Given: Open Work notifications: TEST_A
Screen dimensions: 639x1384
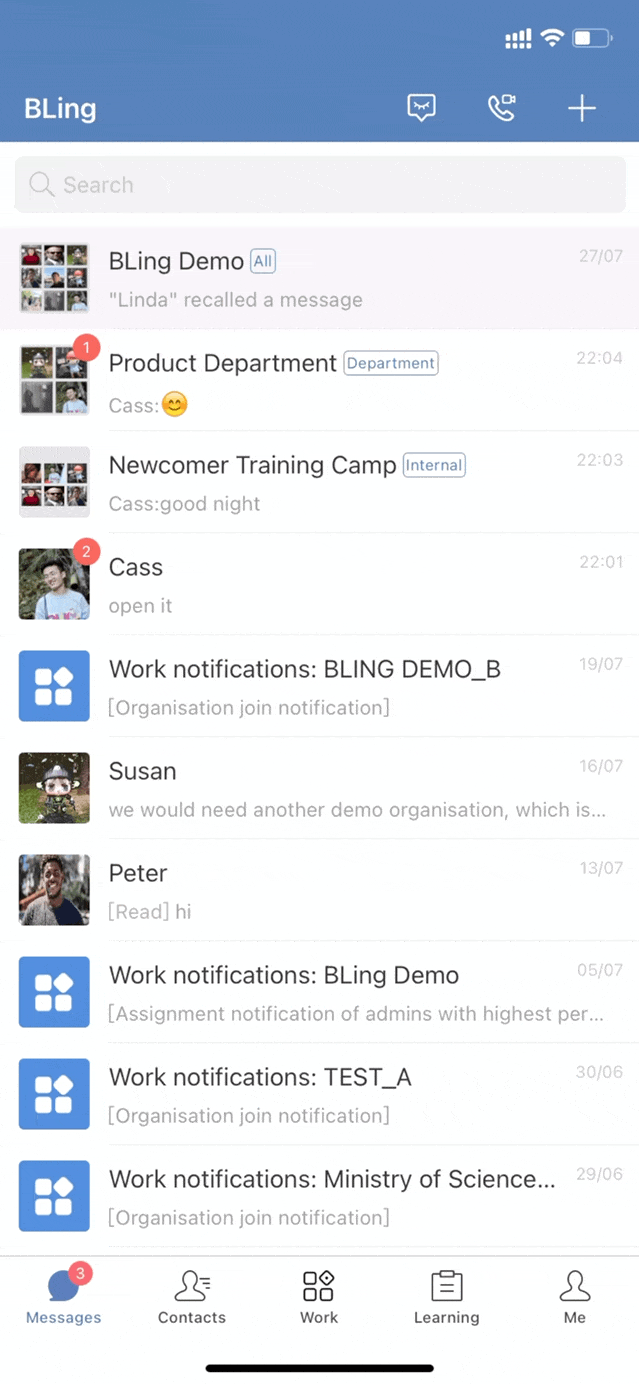Looking at the screenshot, I should (320, 1094).
